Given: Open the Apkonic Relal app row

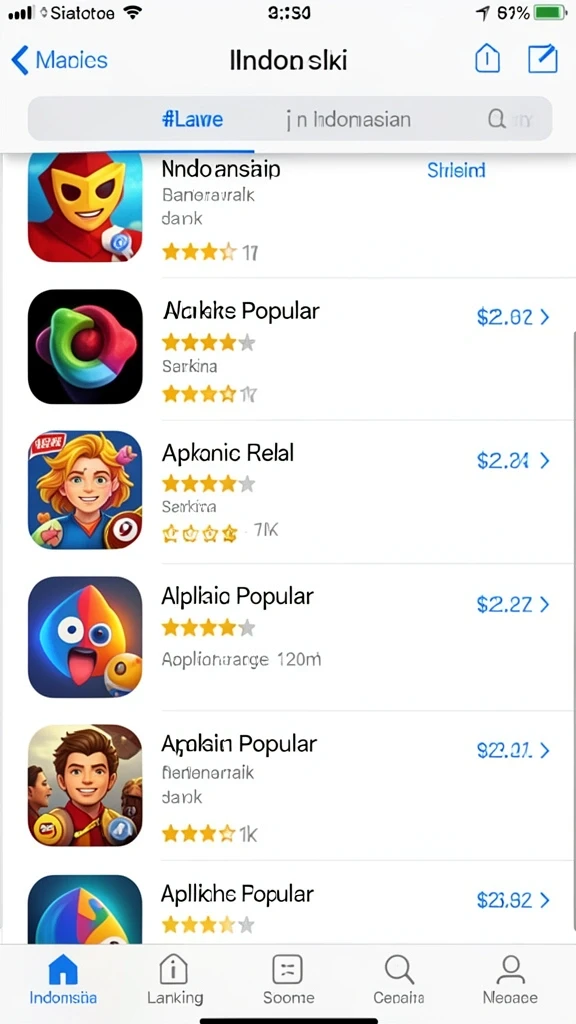Looking at the screenshot, I should [x=288, y=492].
